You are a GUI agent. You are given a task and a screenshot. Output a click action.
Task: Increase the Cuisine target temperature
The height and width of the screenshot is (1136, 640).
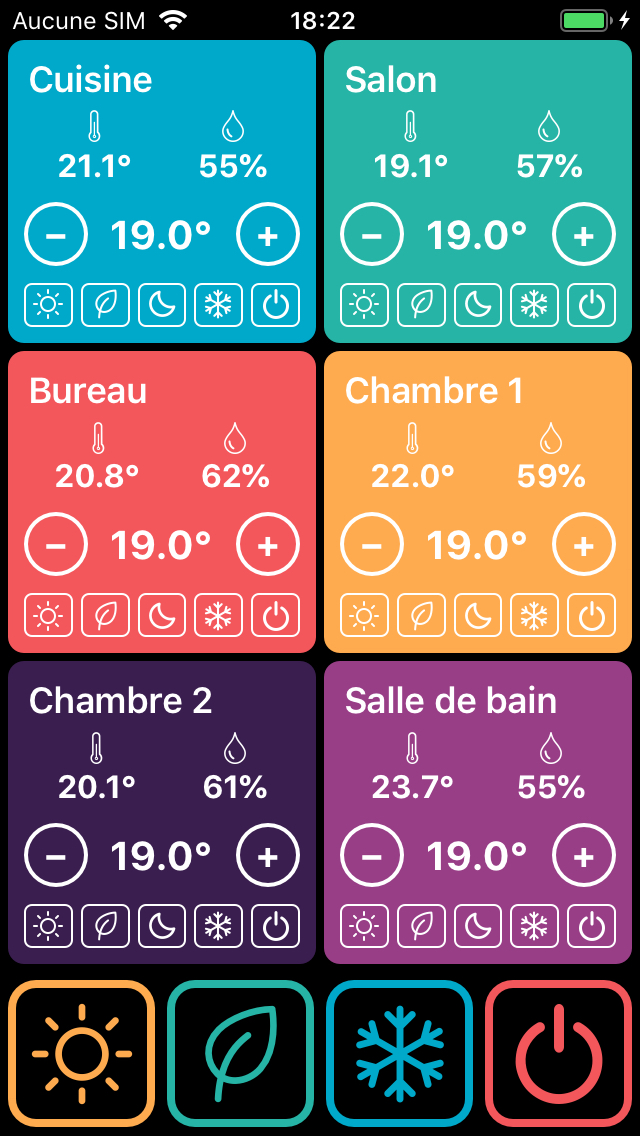[x=268, y=235]
